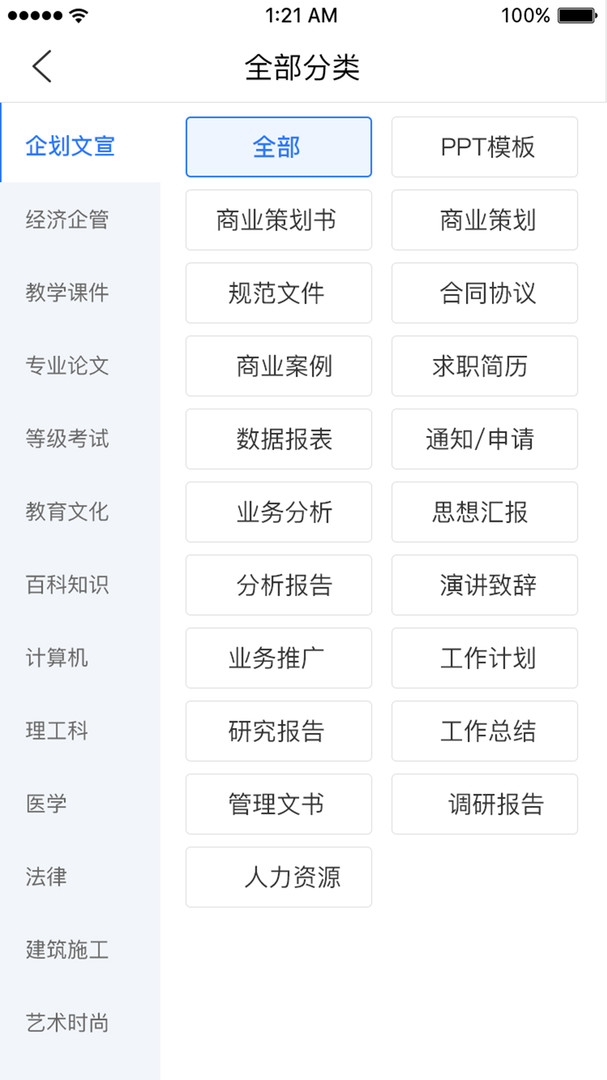Select the 法律 sidebar category

point(47,877)
